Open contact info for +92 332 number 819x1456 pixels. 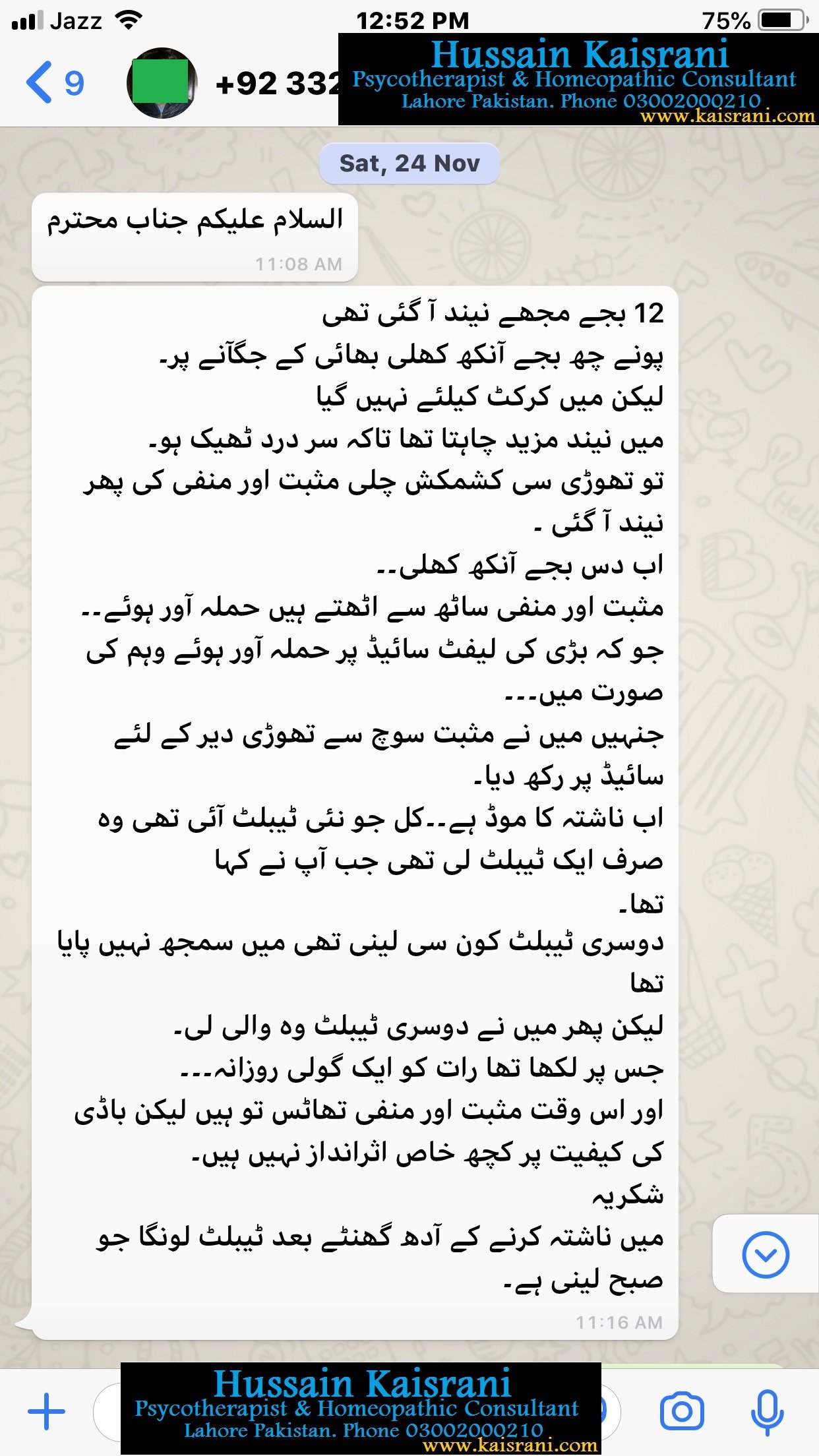277,84
